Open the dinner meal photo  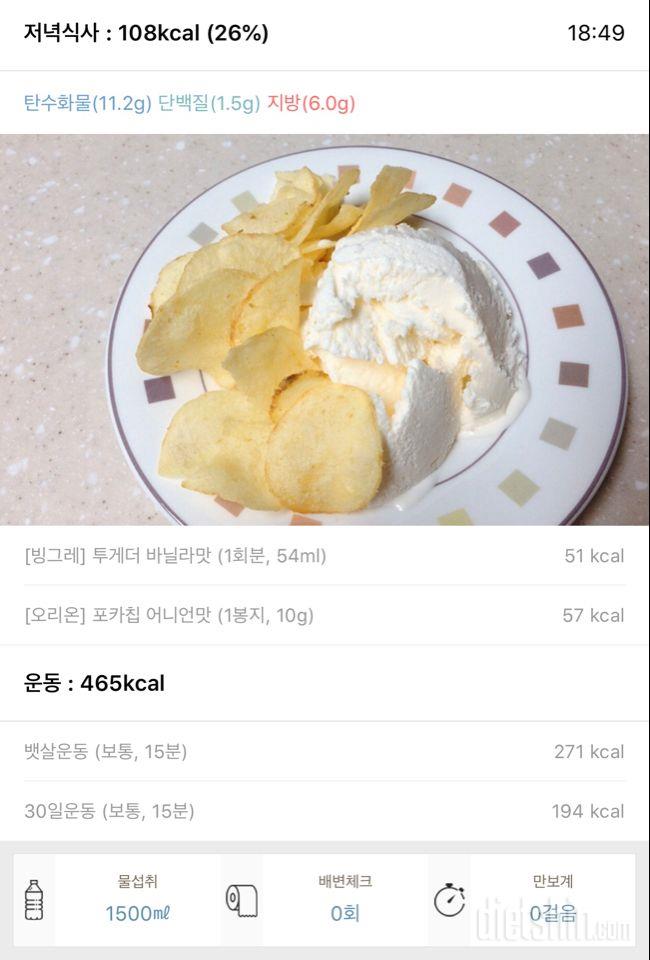click(325, 330)
